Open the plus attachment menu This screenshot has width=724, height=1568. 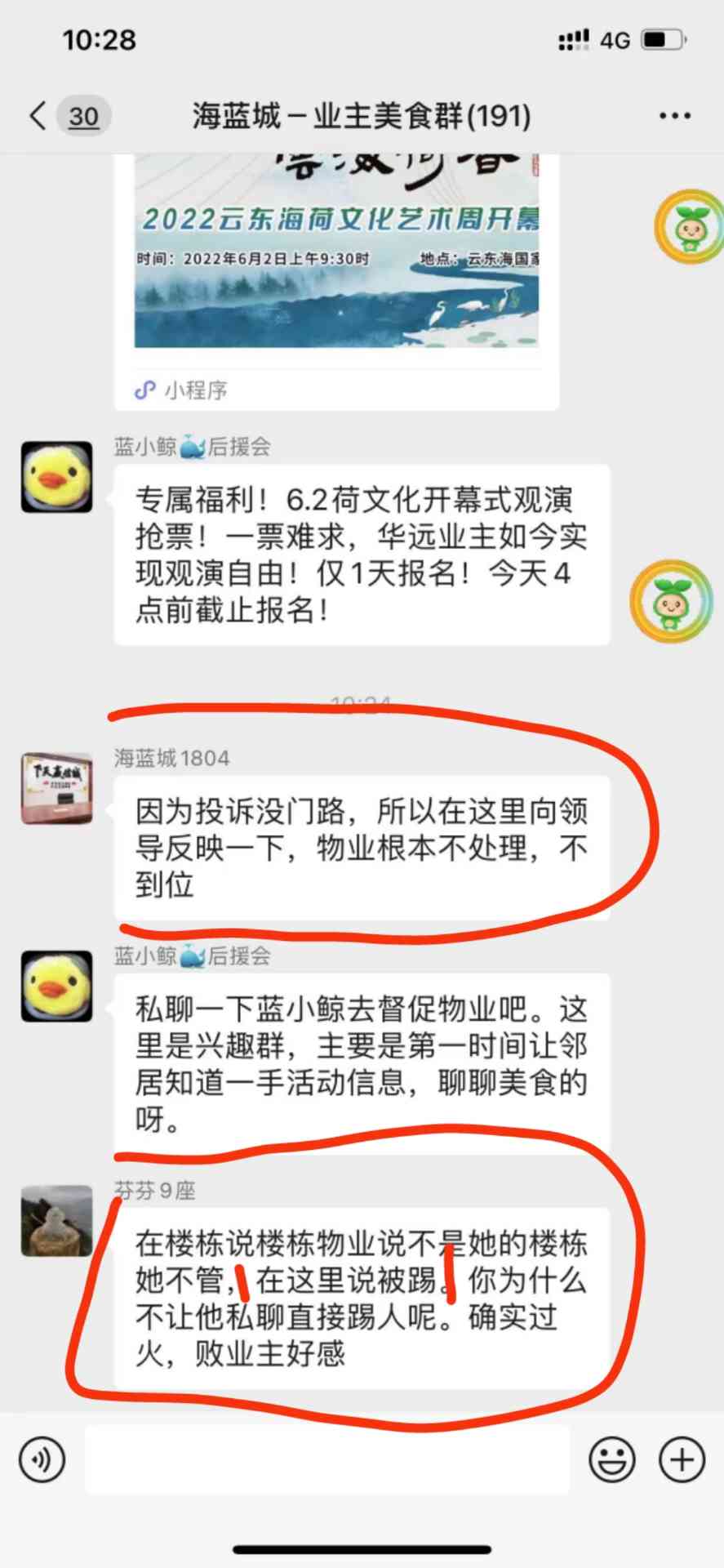(682, 1459)
